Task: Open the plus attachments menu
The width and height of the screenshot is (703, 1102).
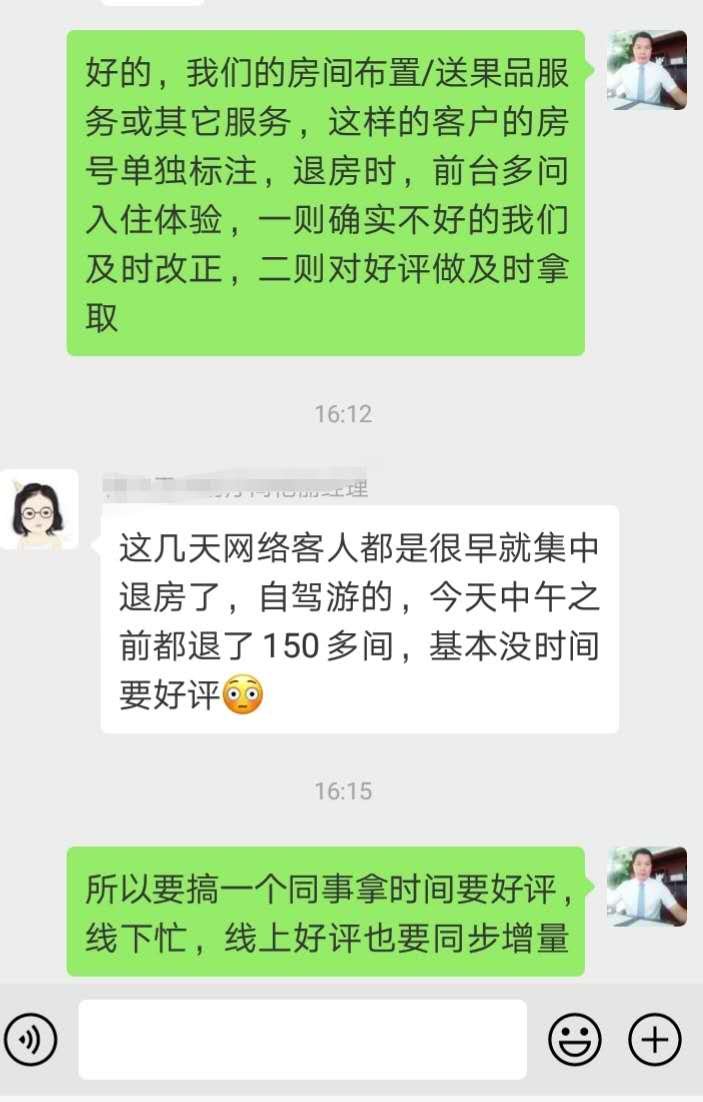Action: 655,1040
